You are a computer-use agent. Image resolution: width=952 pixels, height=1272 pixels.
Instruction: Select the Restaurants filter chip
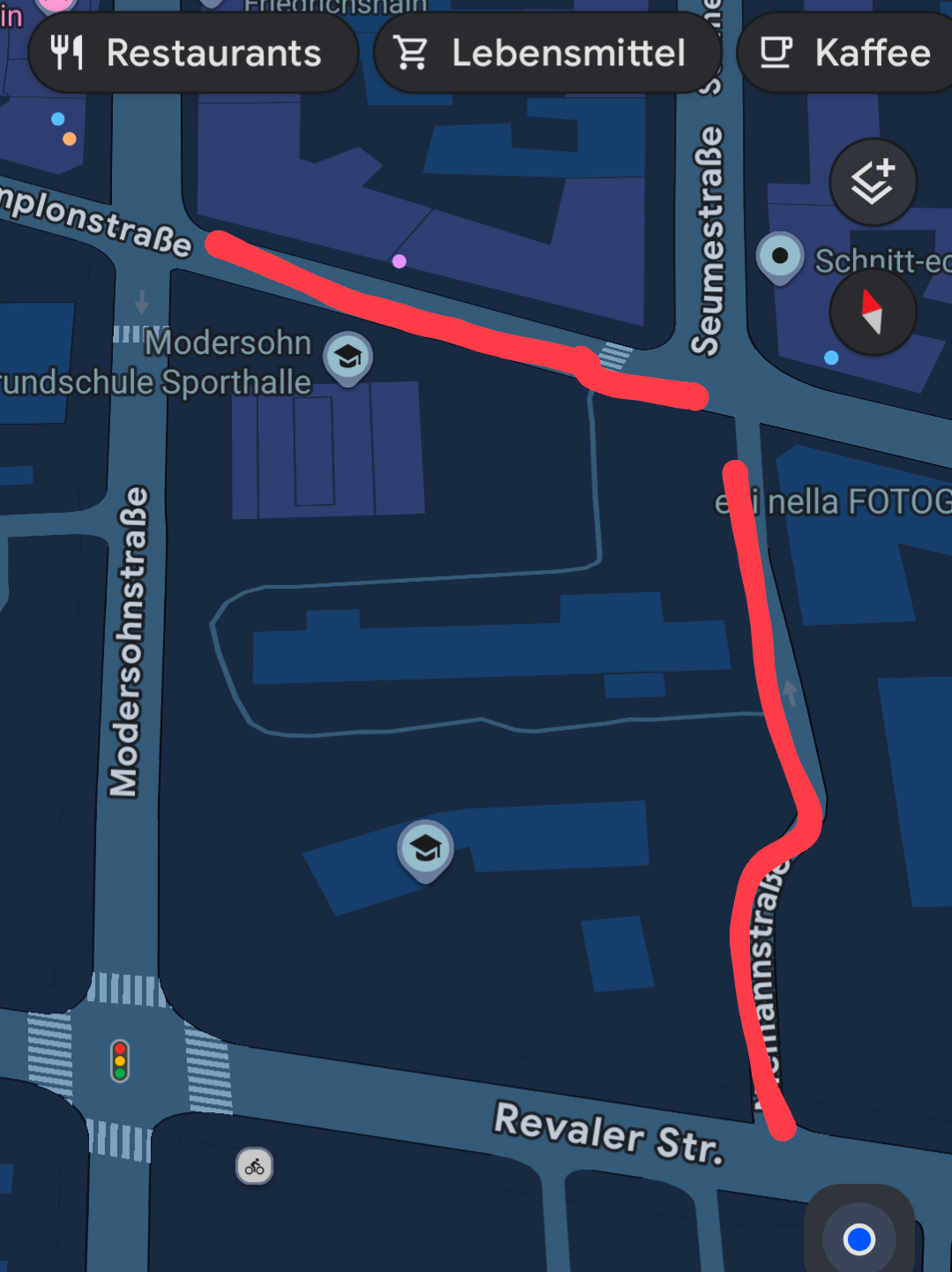pos(192,54)
